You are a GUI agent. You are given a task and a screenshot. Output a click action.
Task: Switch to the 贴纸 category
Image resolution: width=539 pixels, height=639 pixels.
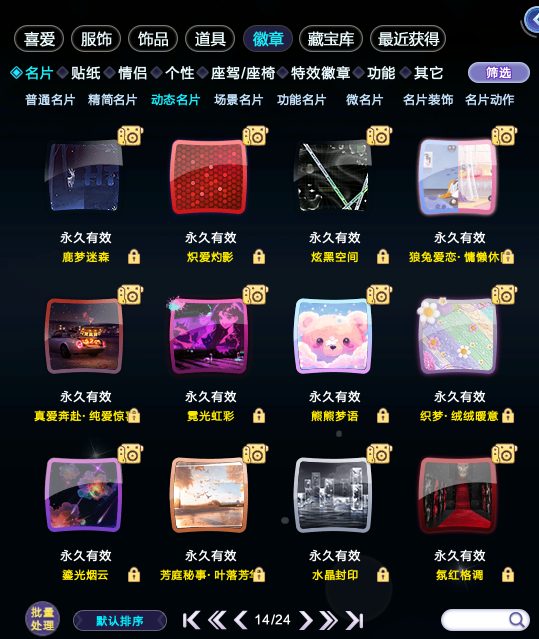(x=86, y=73)
